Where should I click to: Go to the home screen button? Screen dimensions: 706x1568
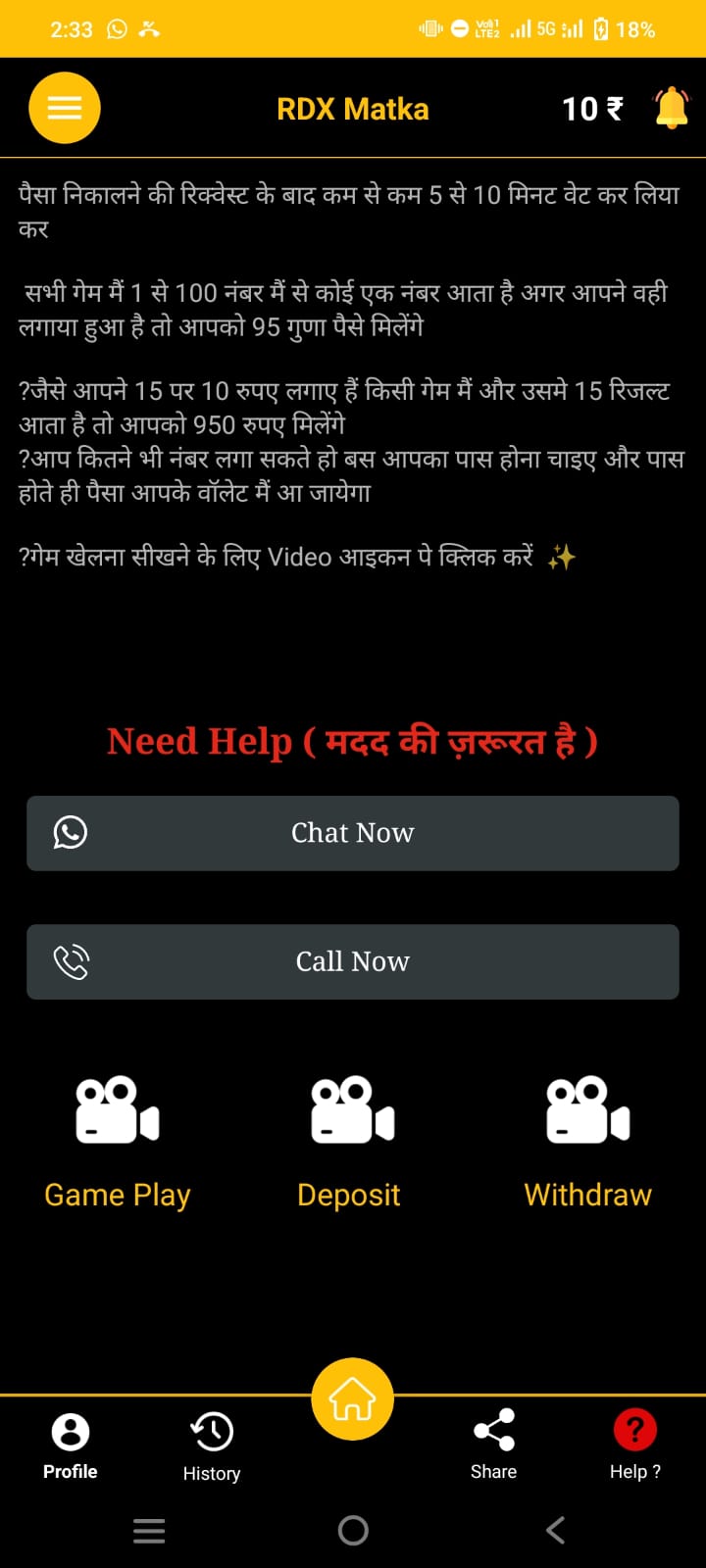[x=353, y=1399]
